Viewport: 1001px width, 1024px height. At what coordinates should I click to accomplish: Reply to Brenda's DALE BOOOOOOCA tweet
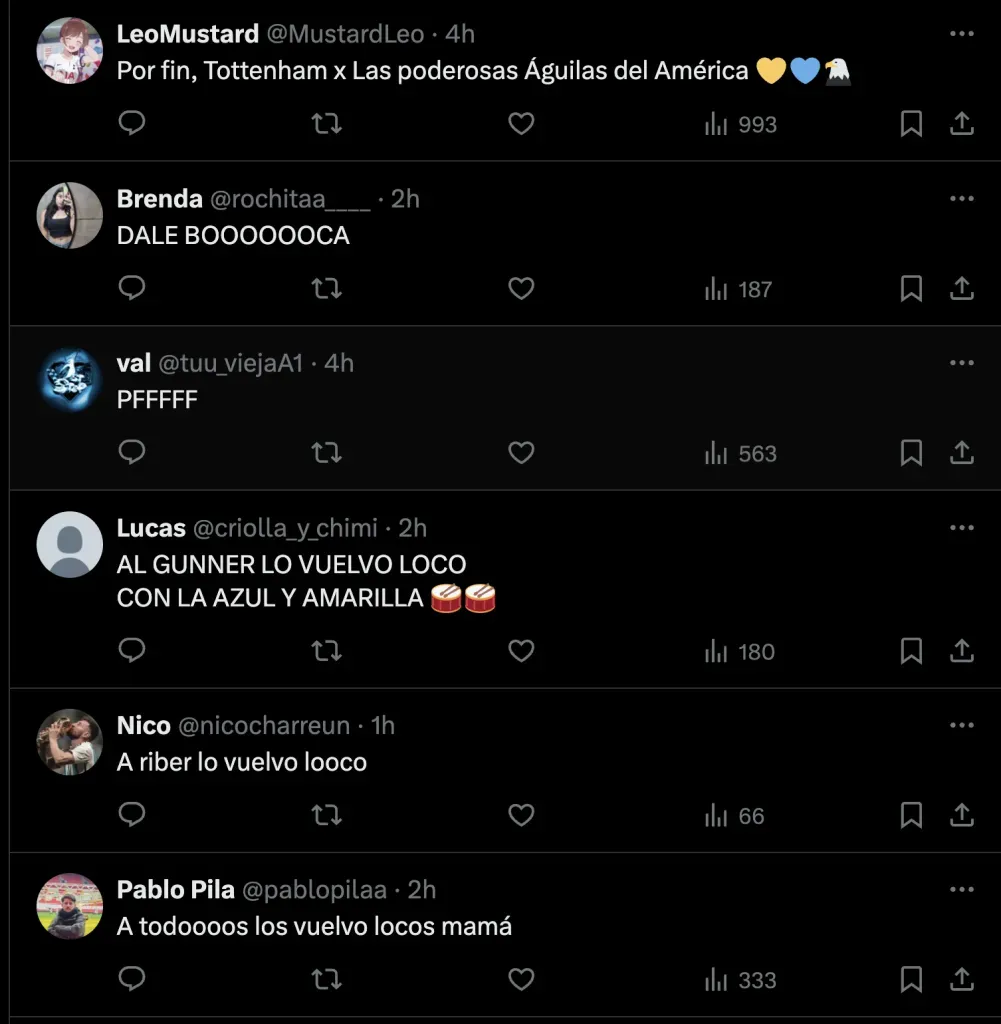[x=132, y=289]
